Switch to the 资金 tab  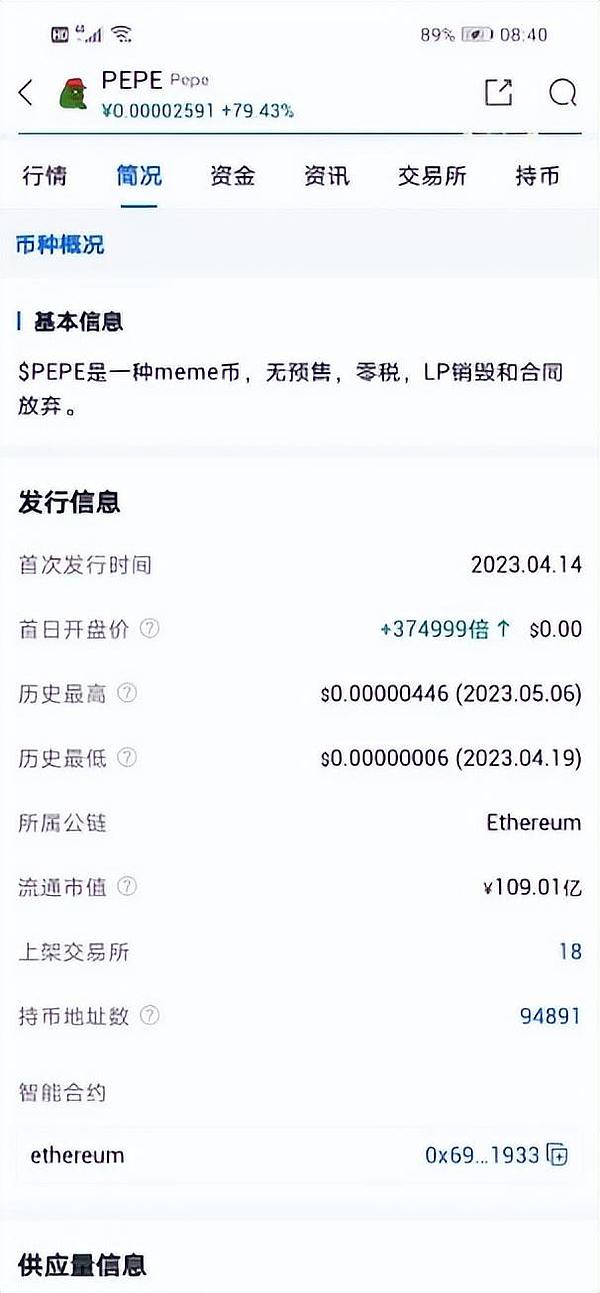233,176
